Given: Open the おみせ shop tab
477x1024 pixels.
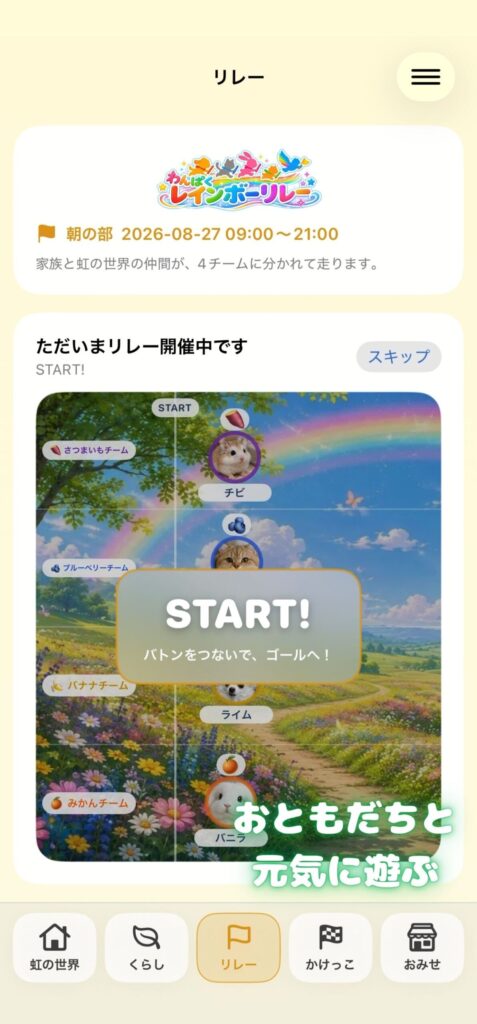Looking at the screenshot, I should 422,947.
